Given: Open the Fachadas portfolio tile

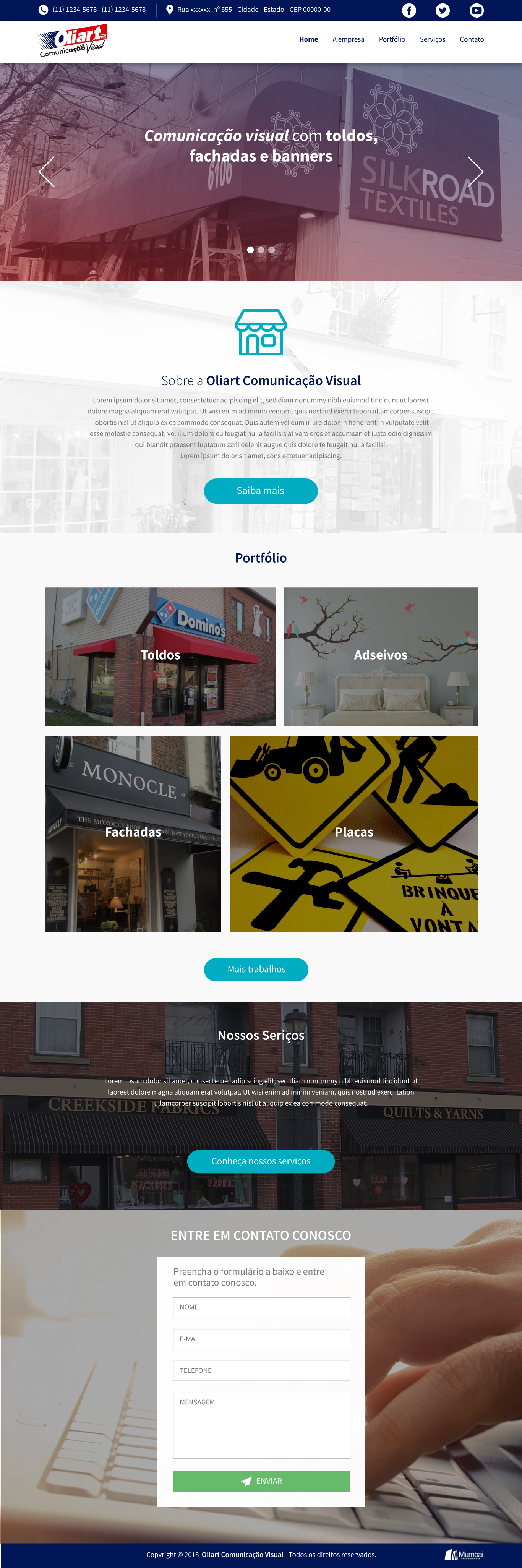Looking at the screenshot, I should pyautogui.click(x=133, y=833).
